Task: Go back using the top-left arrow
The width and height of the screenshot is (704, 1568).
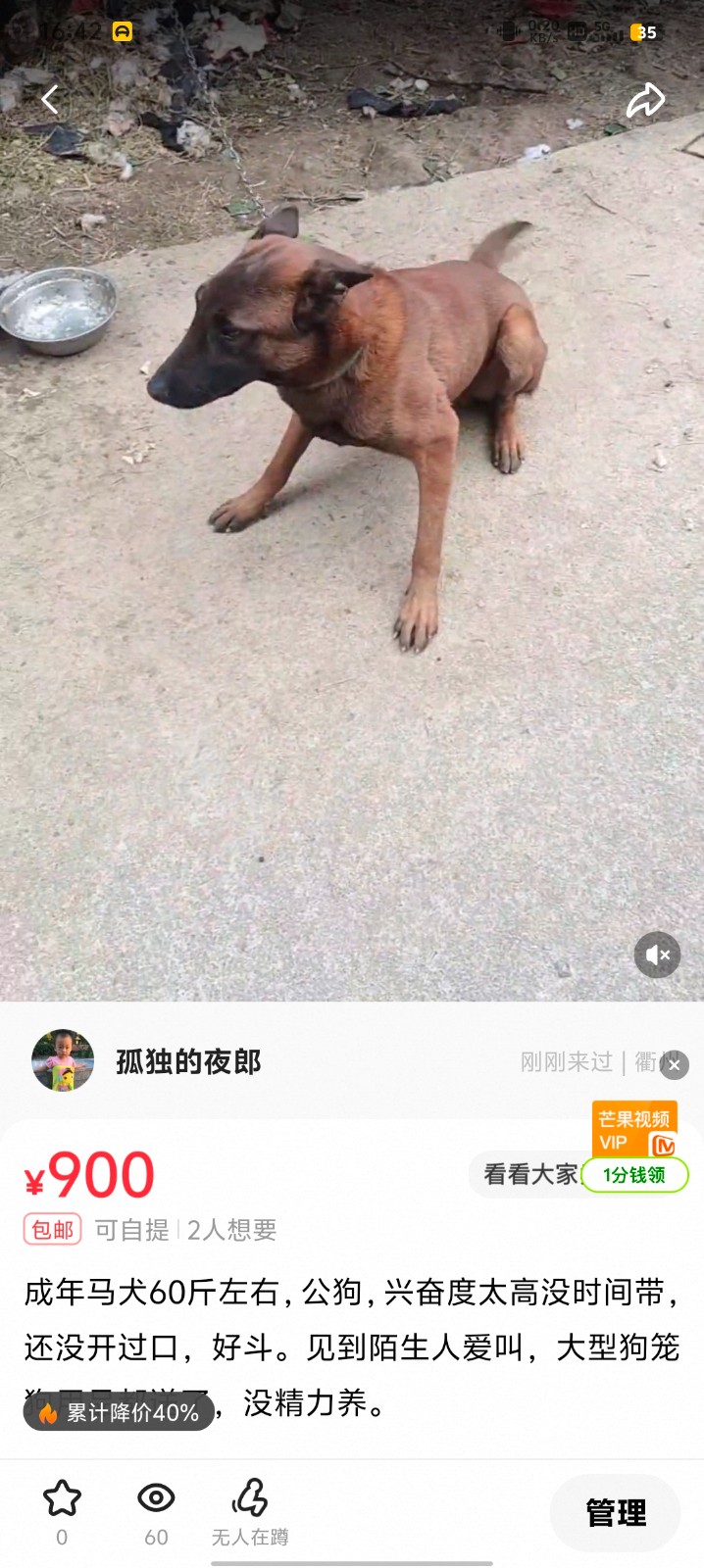Action: pyautogui.click(x=50, y=99)
